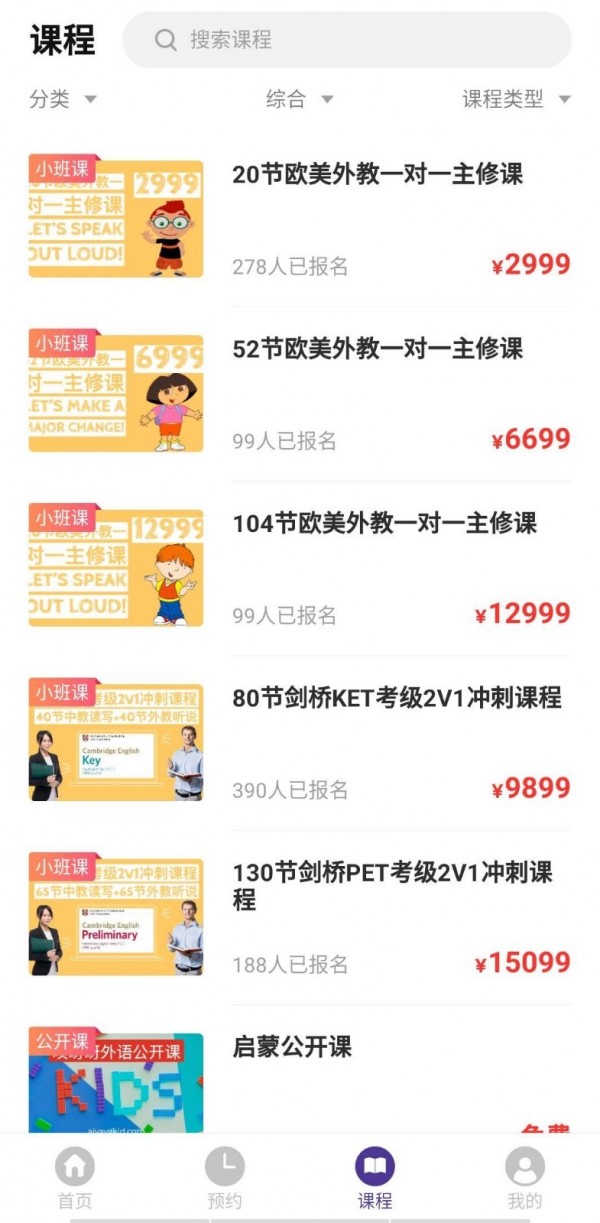Go to the 首页 home tab
Screen dimensions: 600x1223
click(75, 1178)
